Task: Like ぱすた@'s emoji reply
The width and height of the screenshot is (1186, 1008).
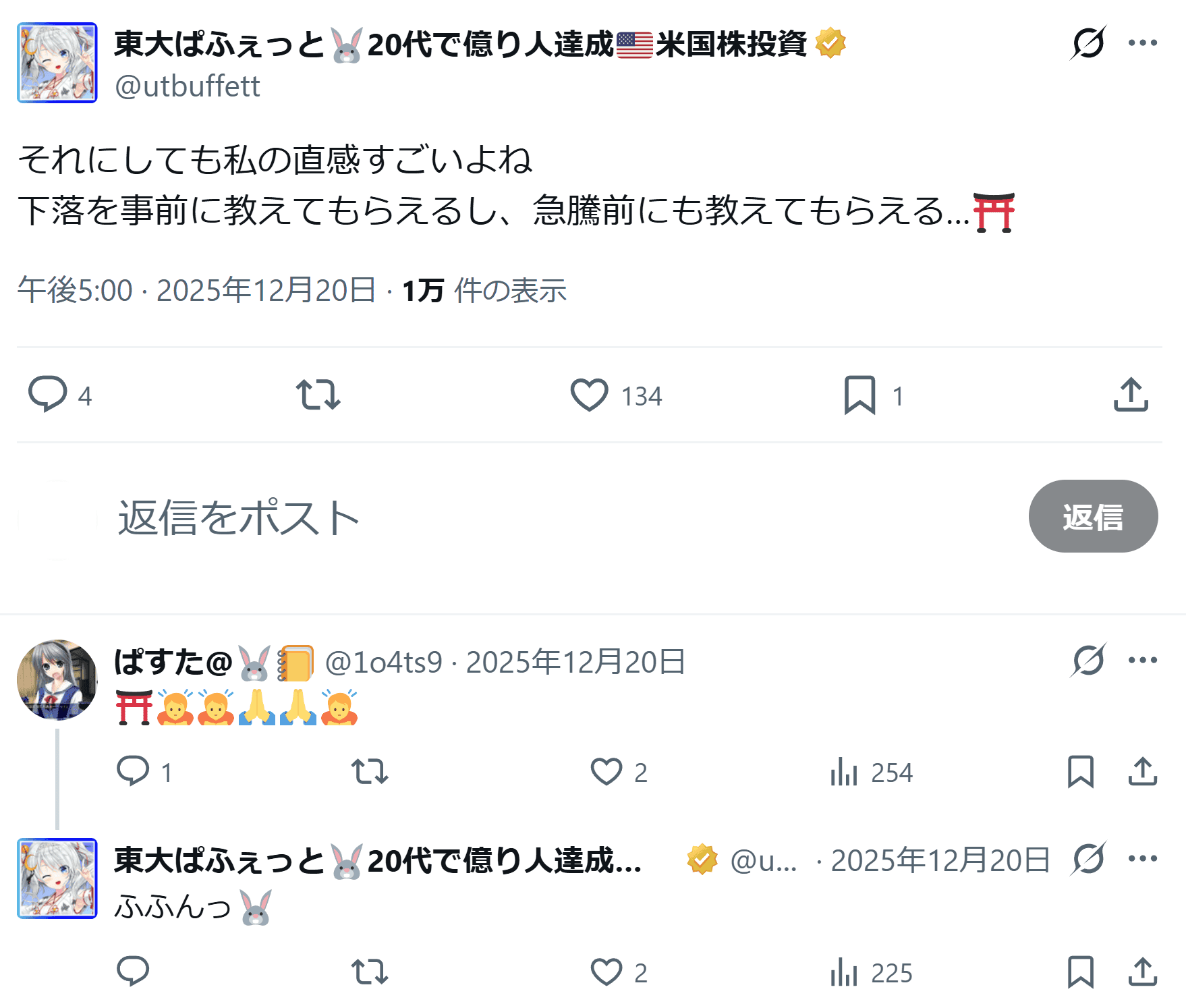Action: point(606,771)
